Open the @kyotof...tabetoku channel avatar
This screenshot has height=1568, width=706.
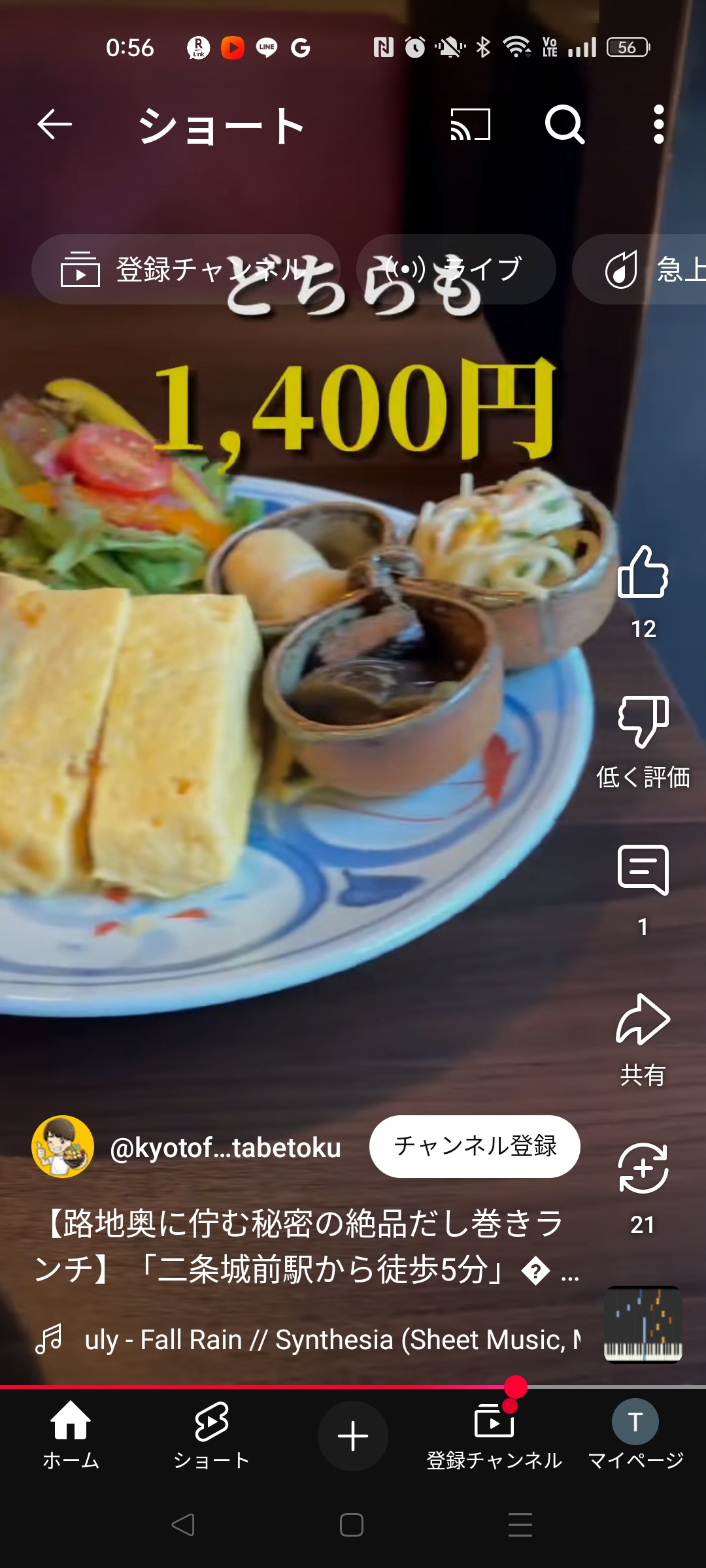click(x=63, y=1147)
